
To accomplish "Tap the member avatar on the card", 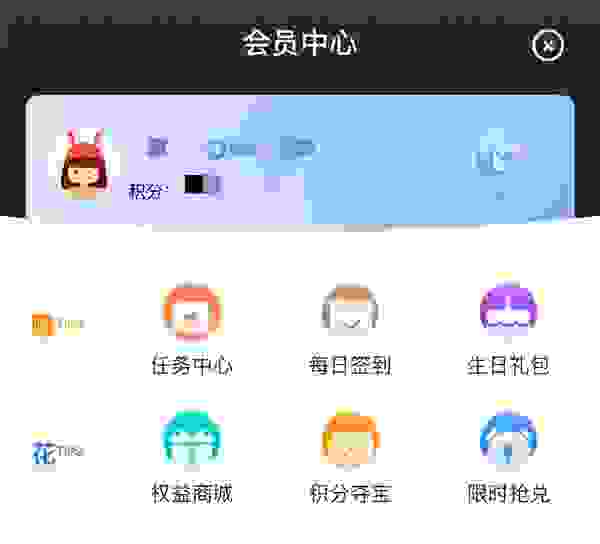I will (82, 165).
